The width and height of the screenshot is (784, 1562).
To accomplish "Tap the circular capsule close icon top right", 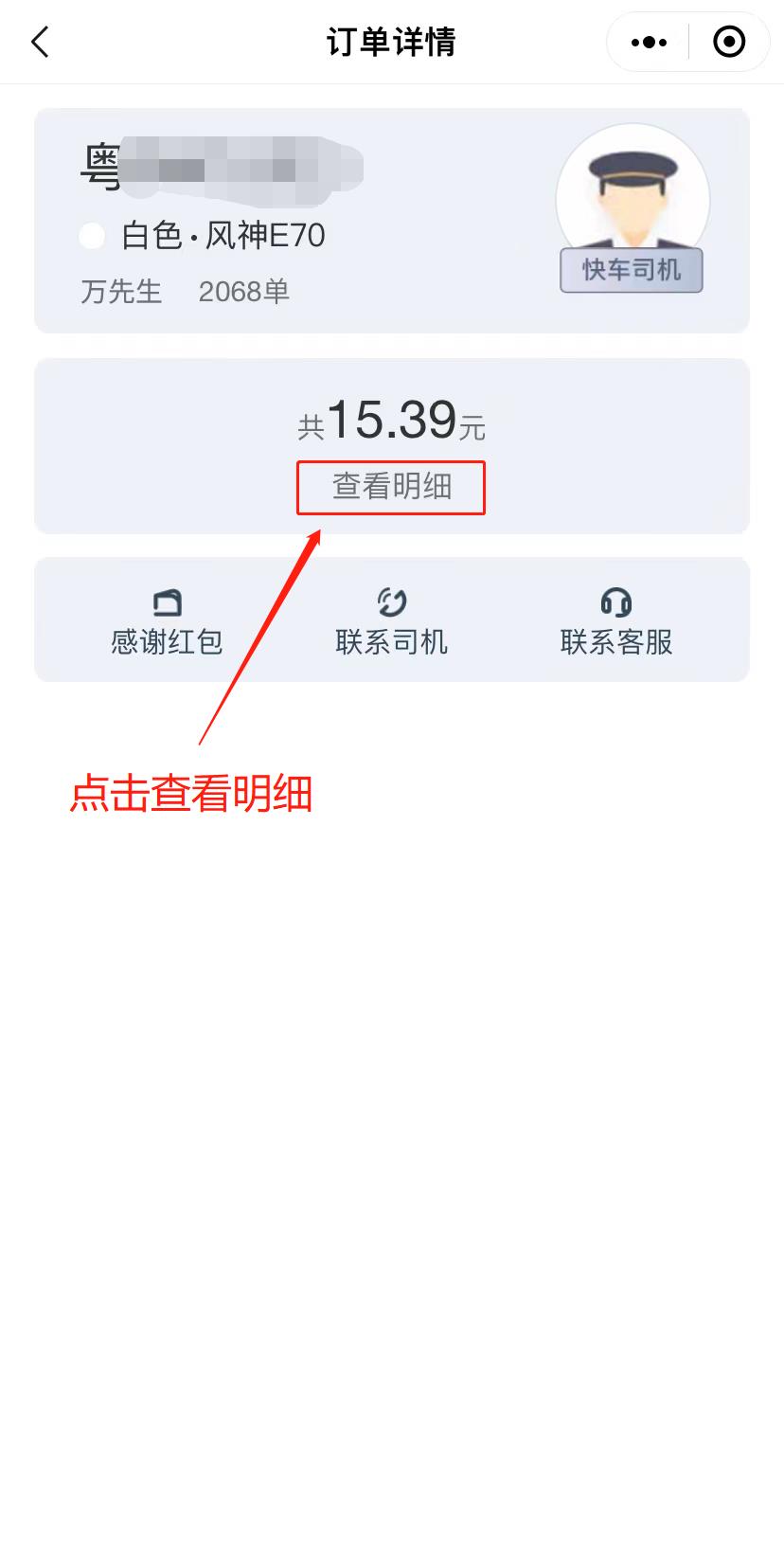I will coord(728,43).
